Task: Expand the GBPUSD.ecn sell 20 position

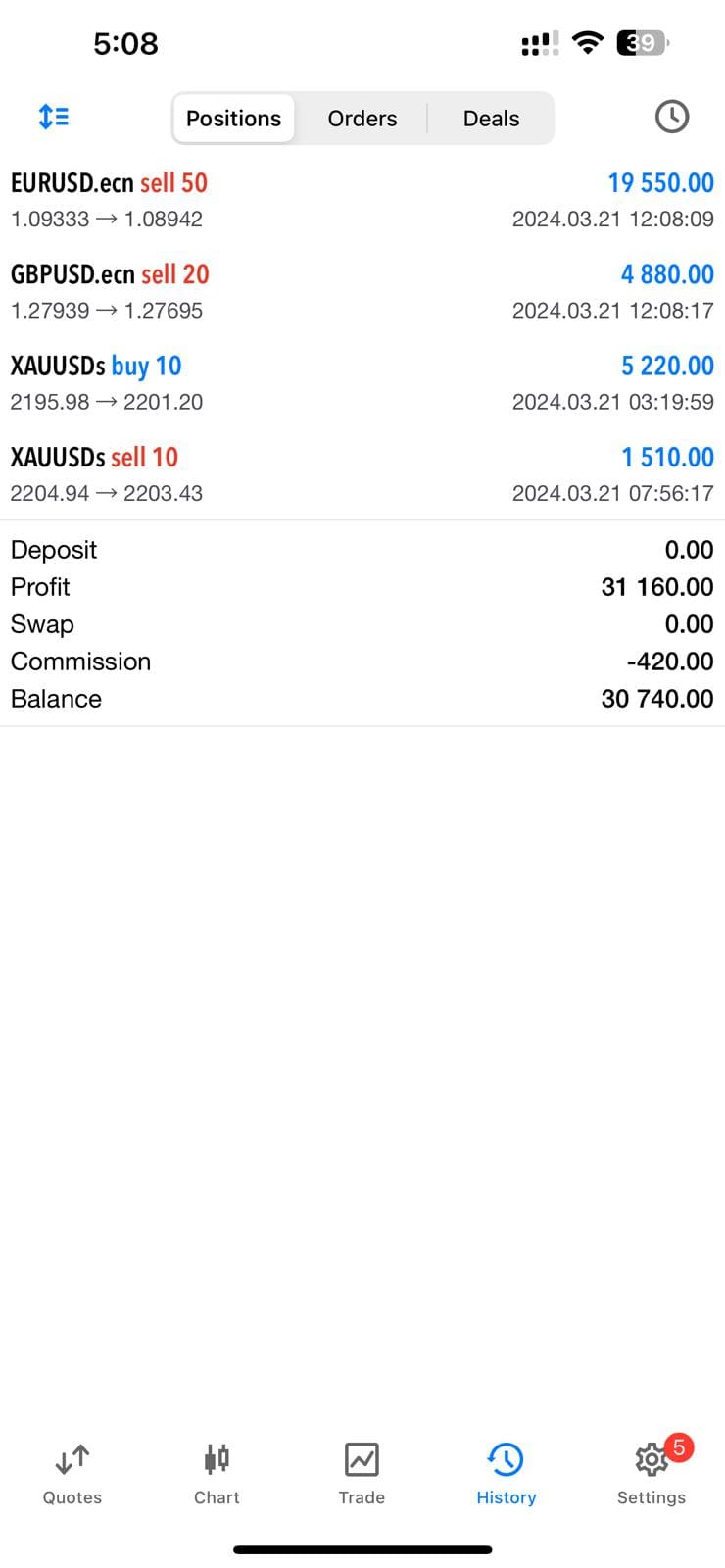Action: (362, 291)
